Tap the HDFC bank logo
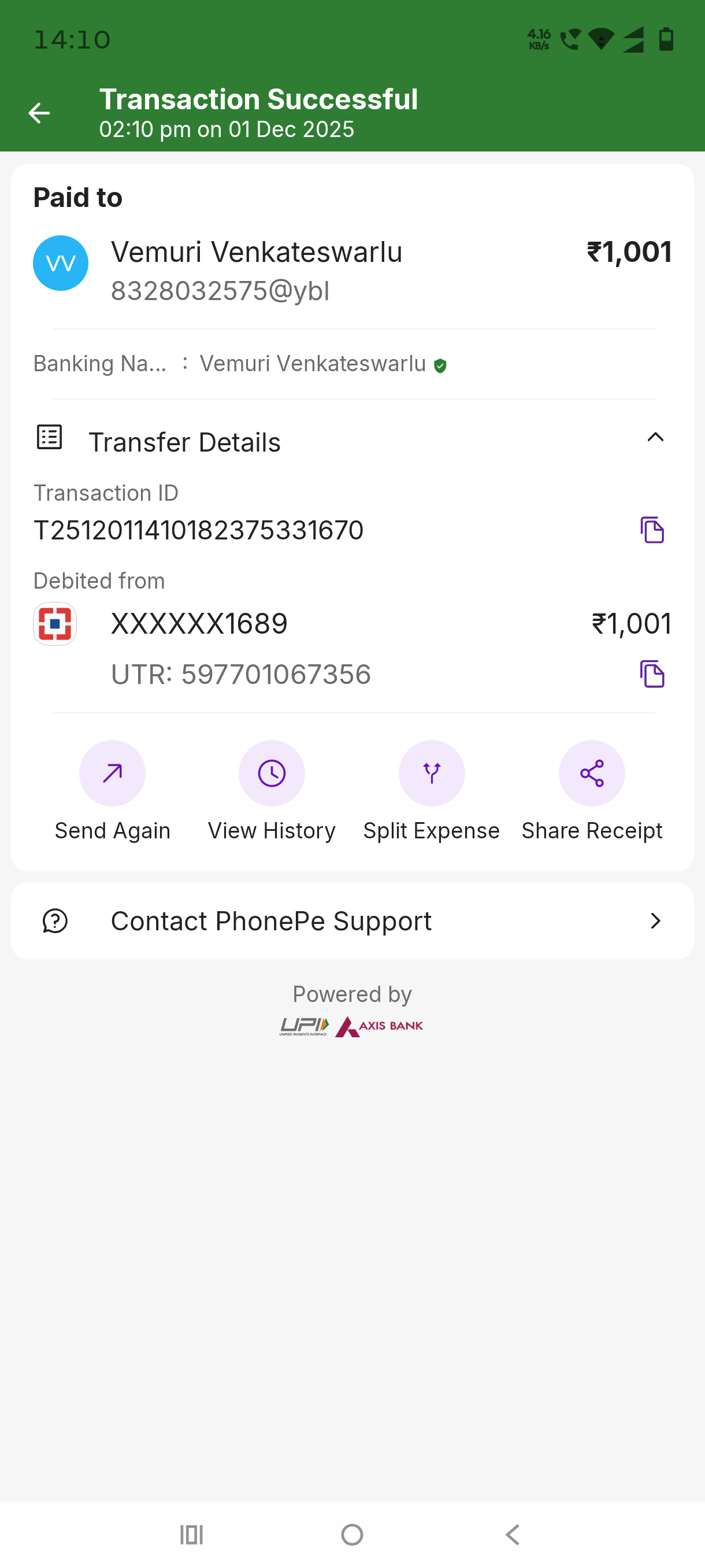 coord(55,623)
